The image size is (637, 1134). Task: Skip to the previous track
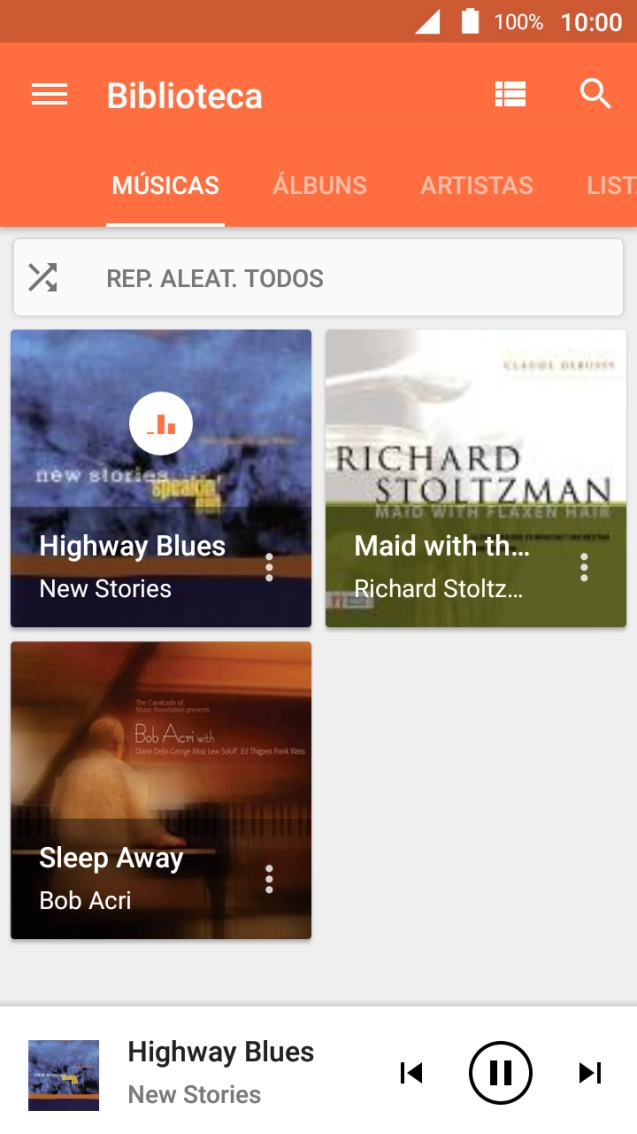pos(411,1073)
